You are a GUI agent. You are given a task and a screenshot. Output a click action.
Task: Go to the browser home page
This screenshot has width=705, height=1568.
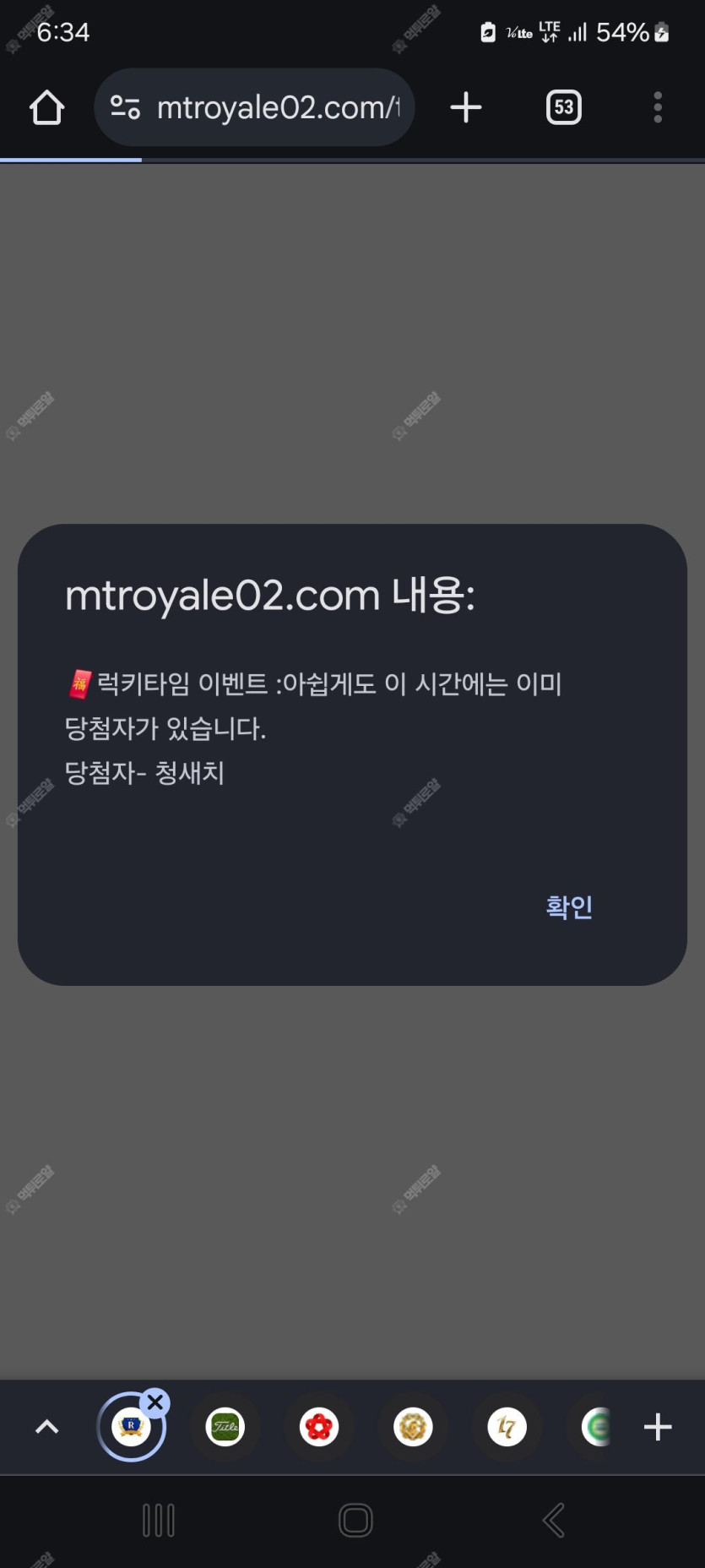tap(47, 108)
